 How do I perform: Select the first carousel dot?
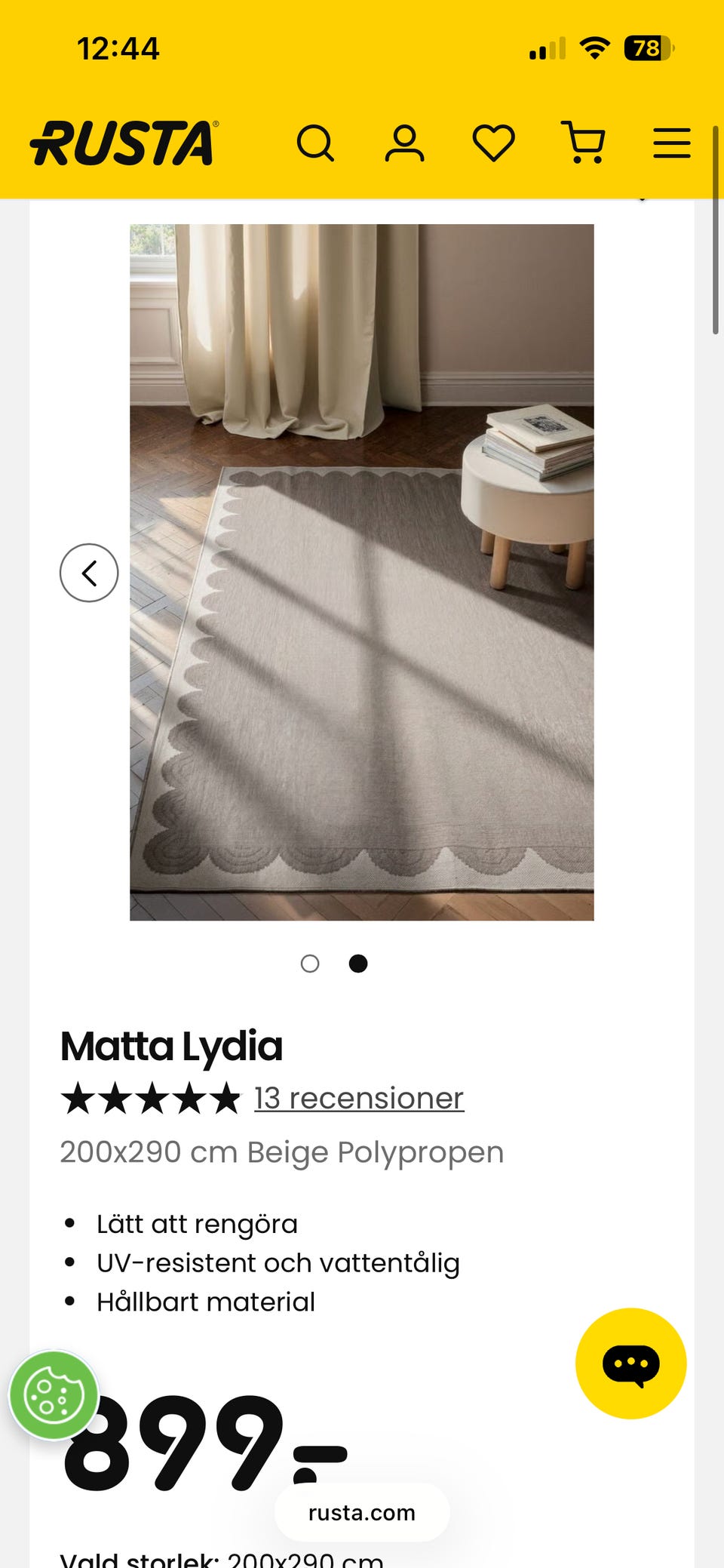(x=309, y=964)
